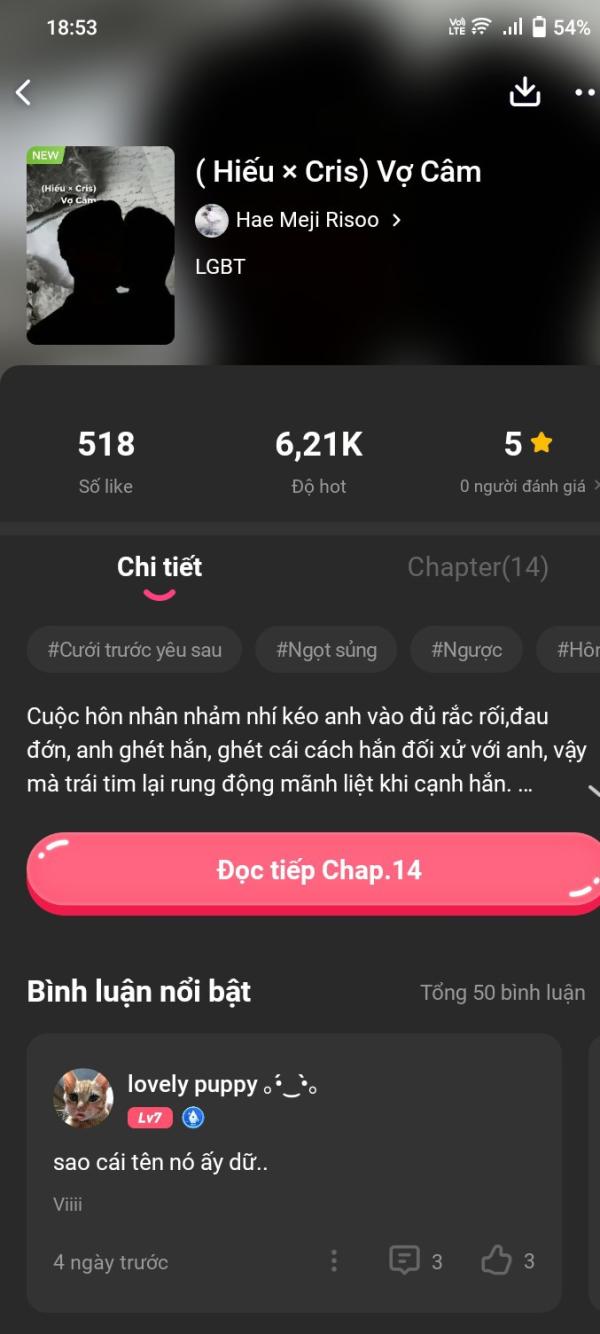Download this story for offline reading
This screenshot has width=600, height=1334.
[x=525, y=92]
